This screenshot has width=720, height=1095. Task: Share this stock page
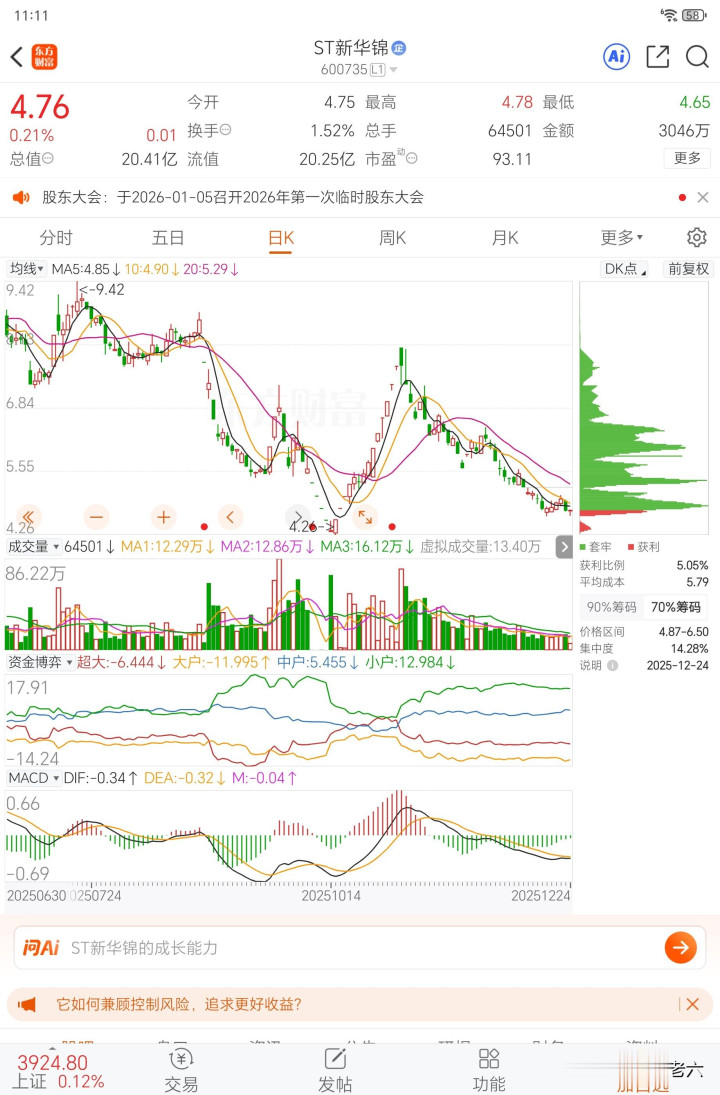pyautogui.click(x=657, y=57)
